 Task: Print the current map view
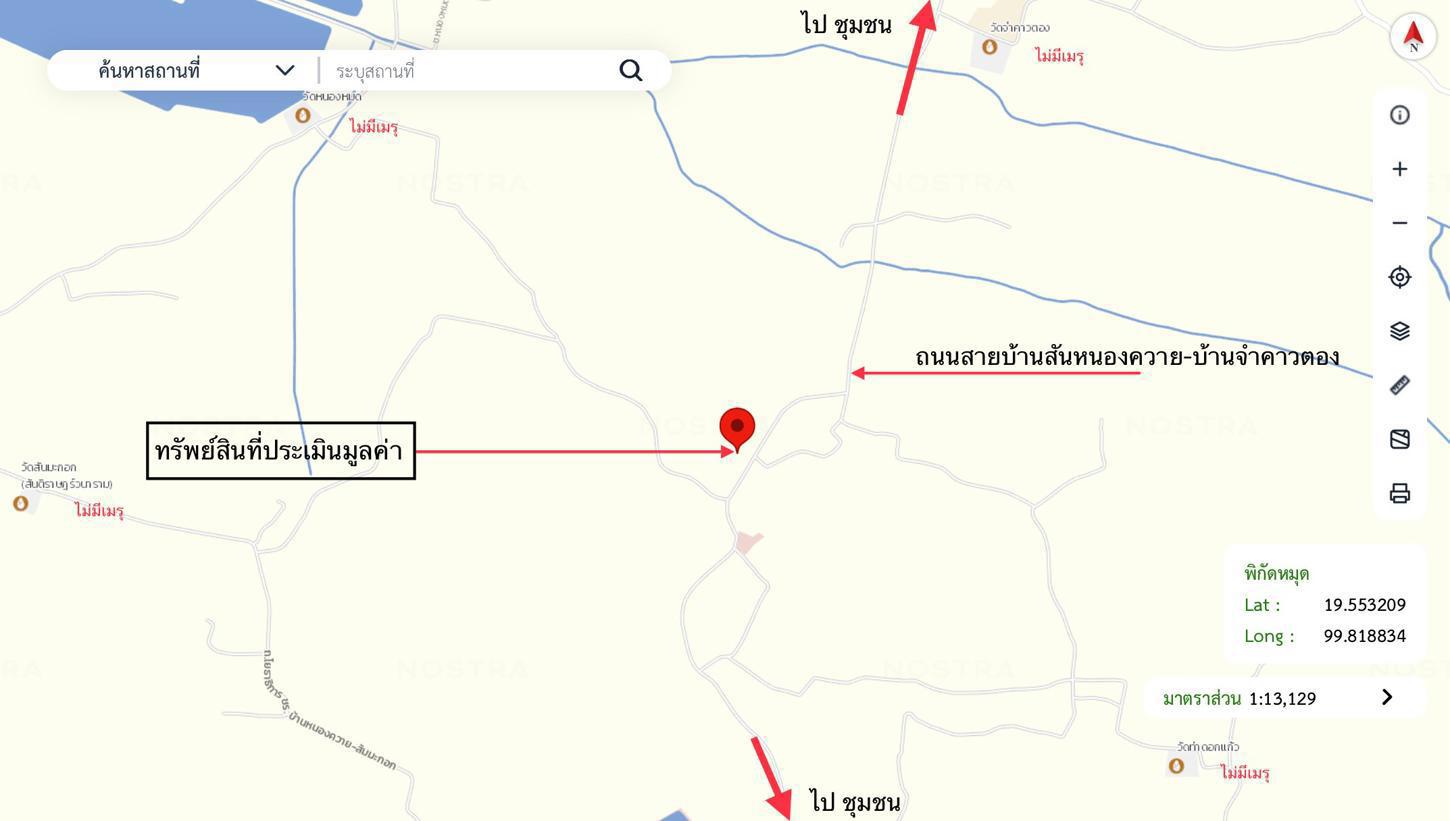(x=1400, y=493)
